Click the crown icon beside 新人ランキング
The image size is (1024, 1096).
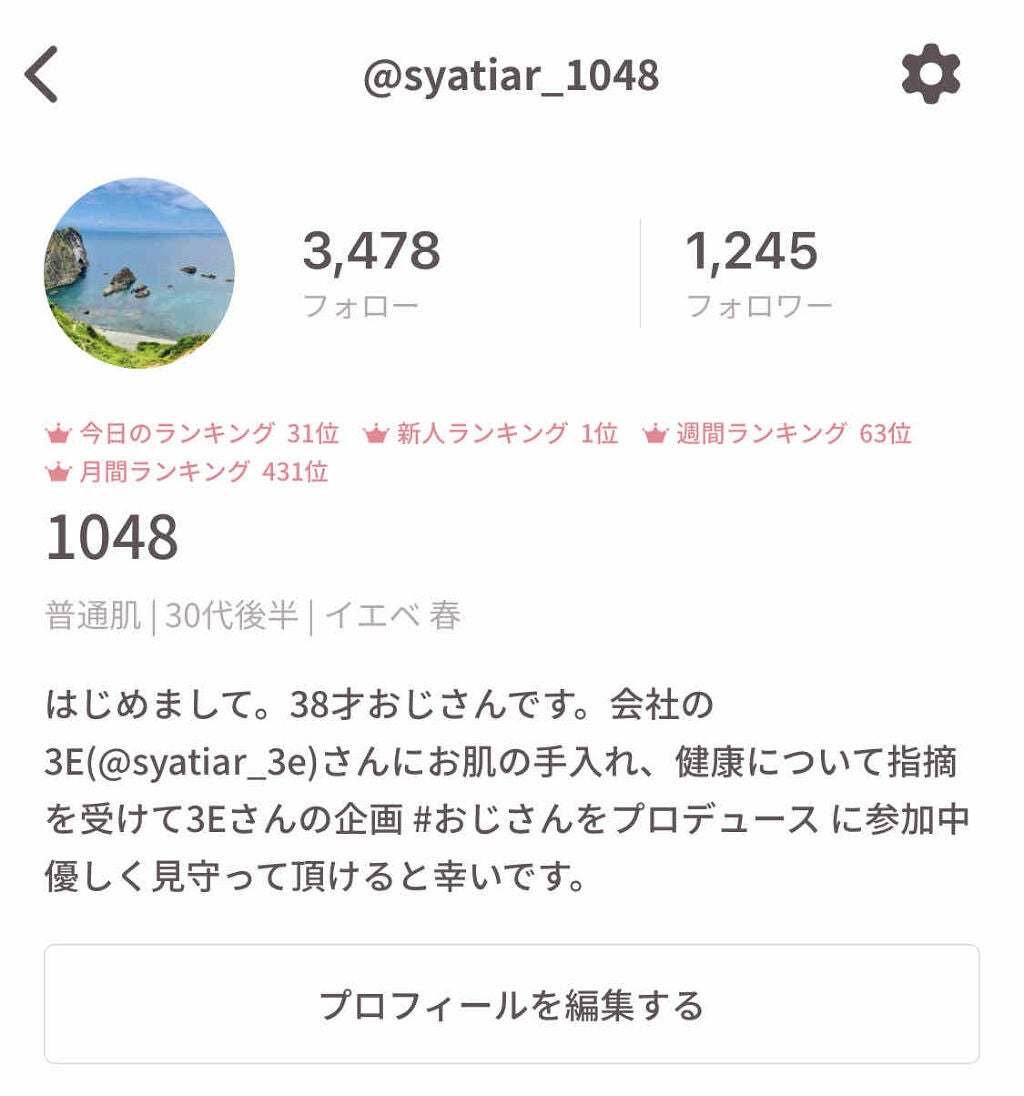(x=375, y=432)
